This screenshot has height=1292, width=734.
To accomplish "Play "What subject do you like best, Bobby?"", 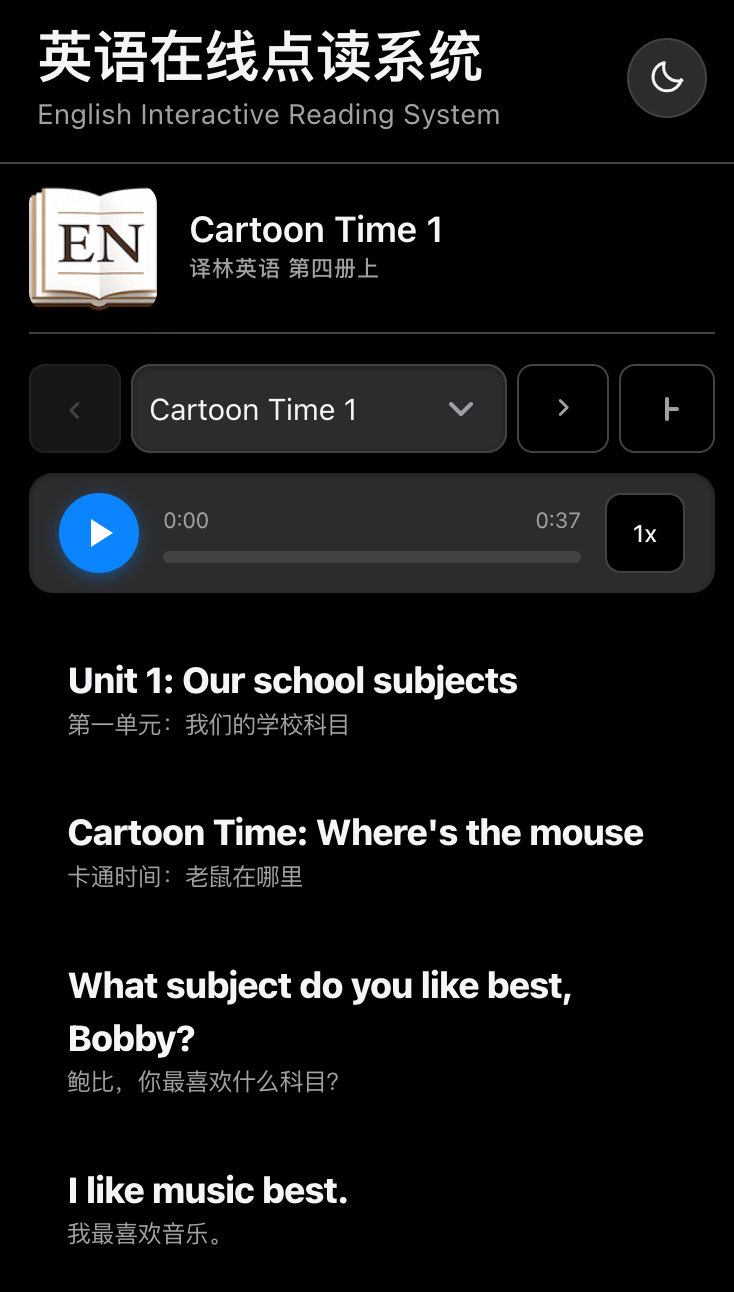I will click(320, 1011).
